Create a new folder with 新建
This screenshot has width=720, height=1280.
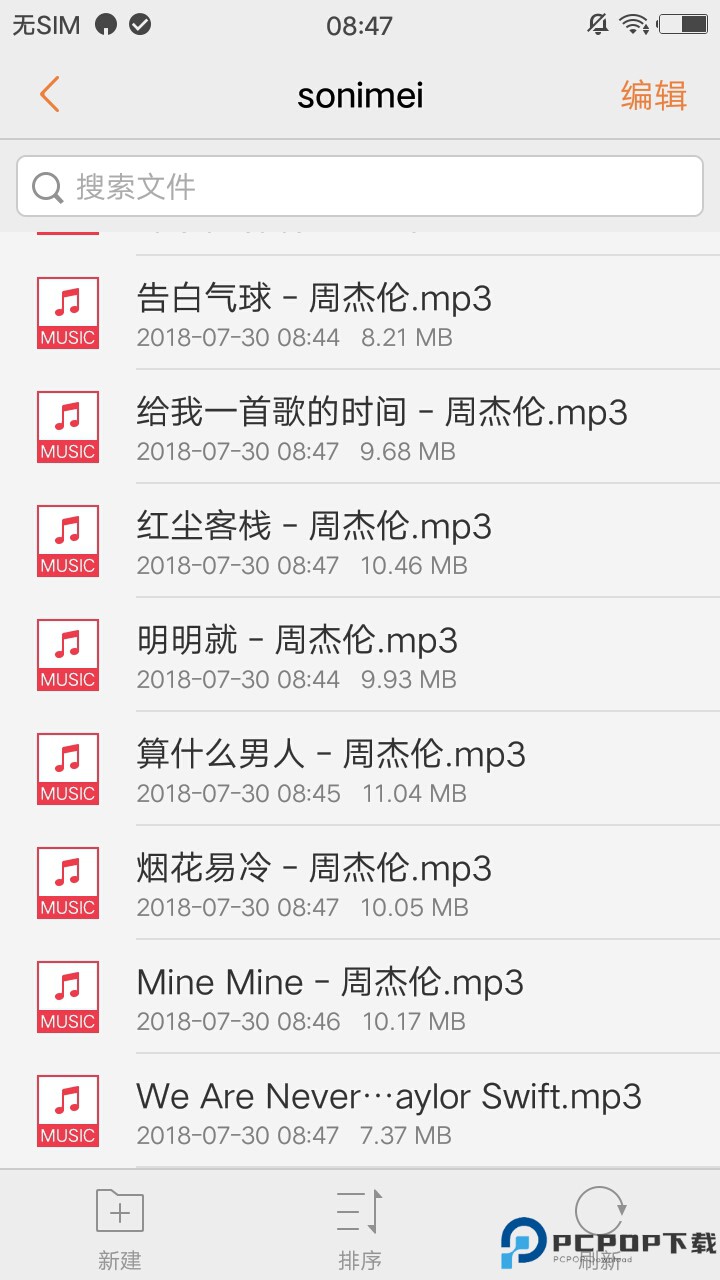tap(120, 1226)
